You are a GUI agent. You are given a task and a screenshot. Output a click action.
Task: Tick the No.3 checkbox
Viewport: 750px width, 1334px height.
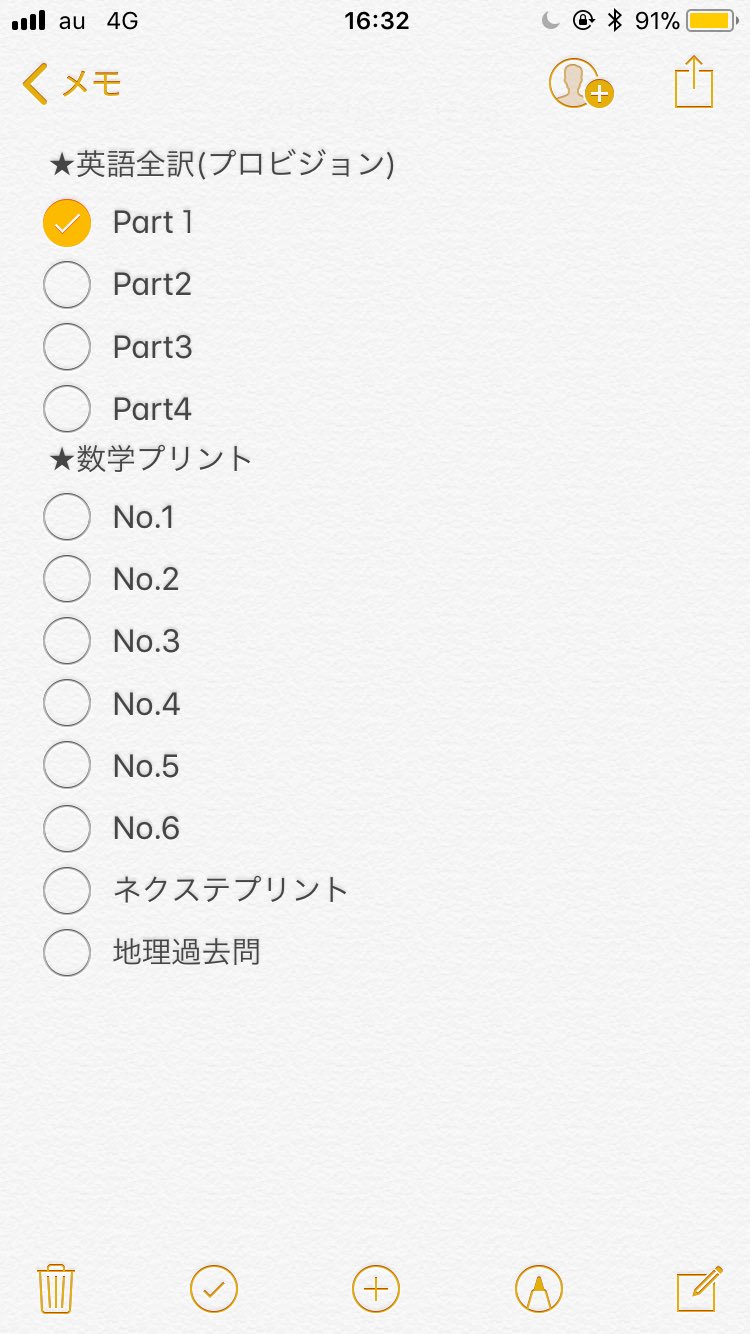click(x=67, y=641)
